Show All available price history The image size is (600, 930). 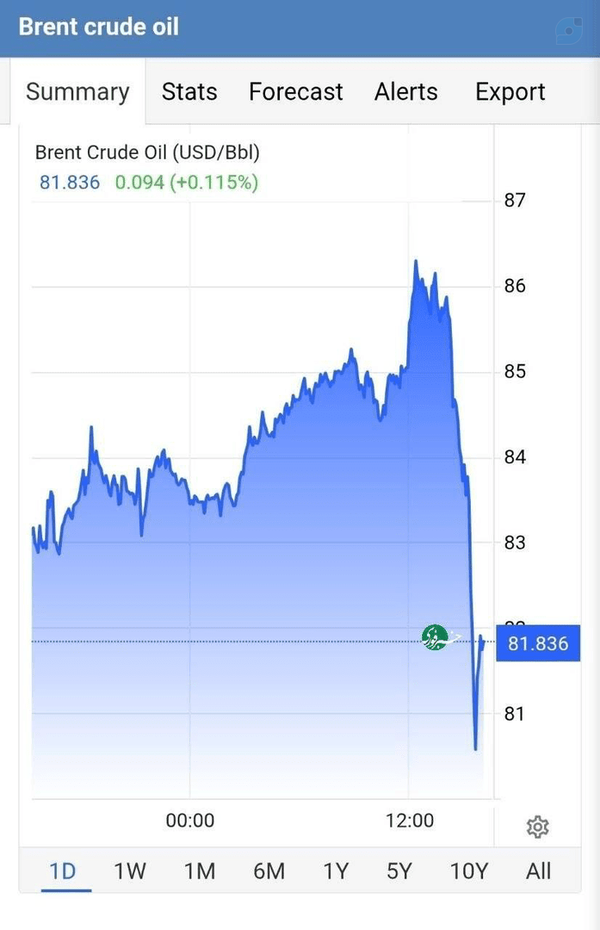click(x=538, y=871)
